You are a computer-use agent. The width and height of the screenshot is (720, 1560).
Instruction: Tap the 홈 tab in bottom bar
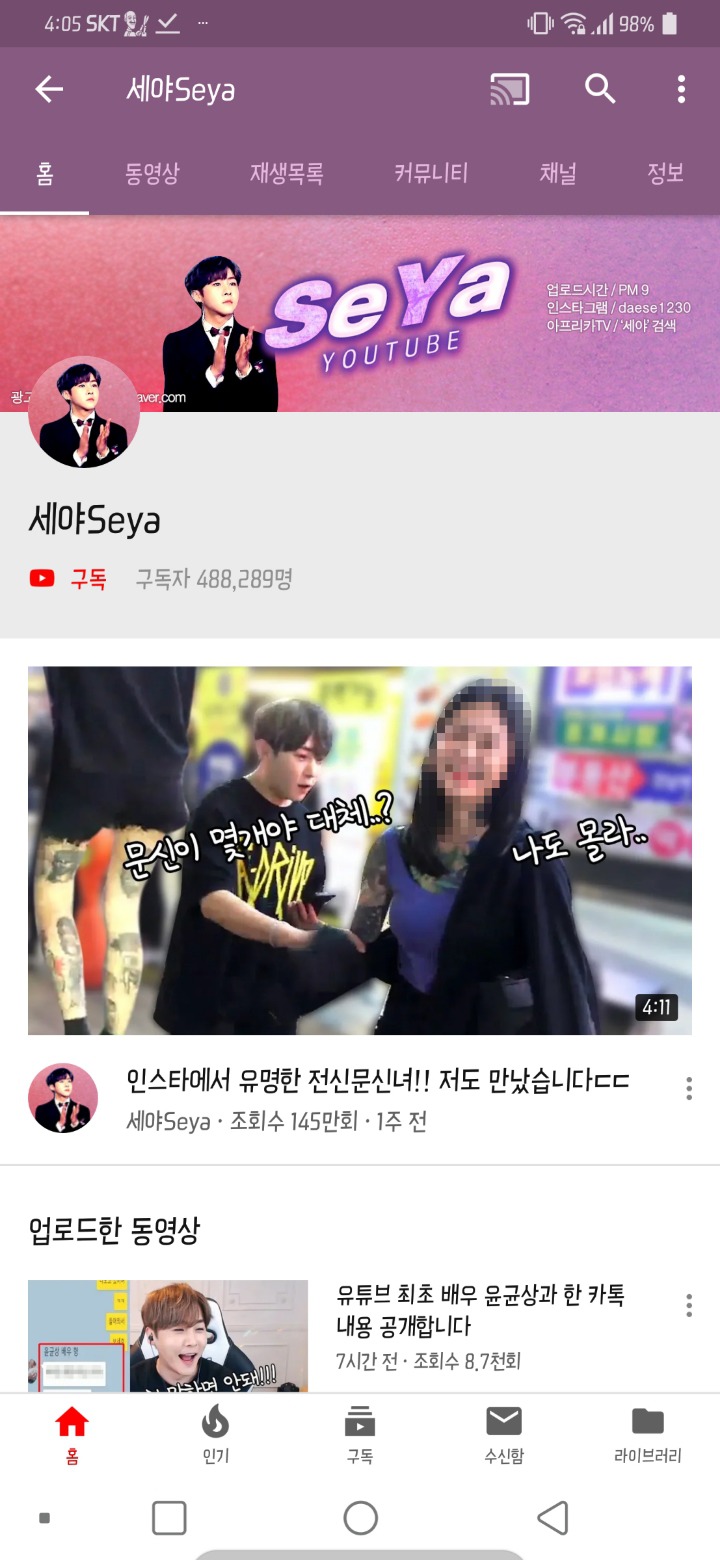(x=72, y=1433)
